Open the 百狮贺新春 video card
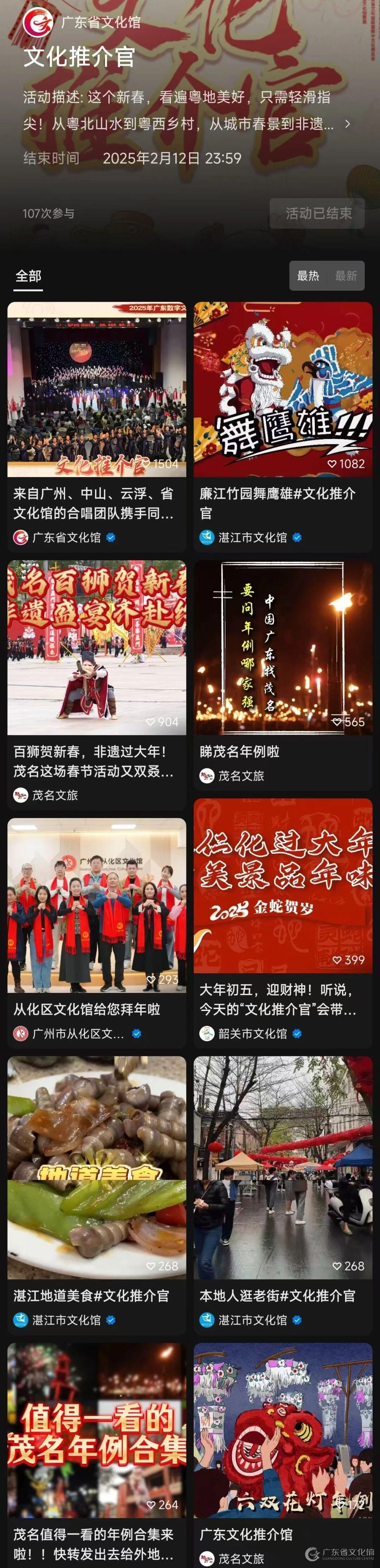 pyautogui.click(x=97, y=648)
